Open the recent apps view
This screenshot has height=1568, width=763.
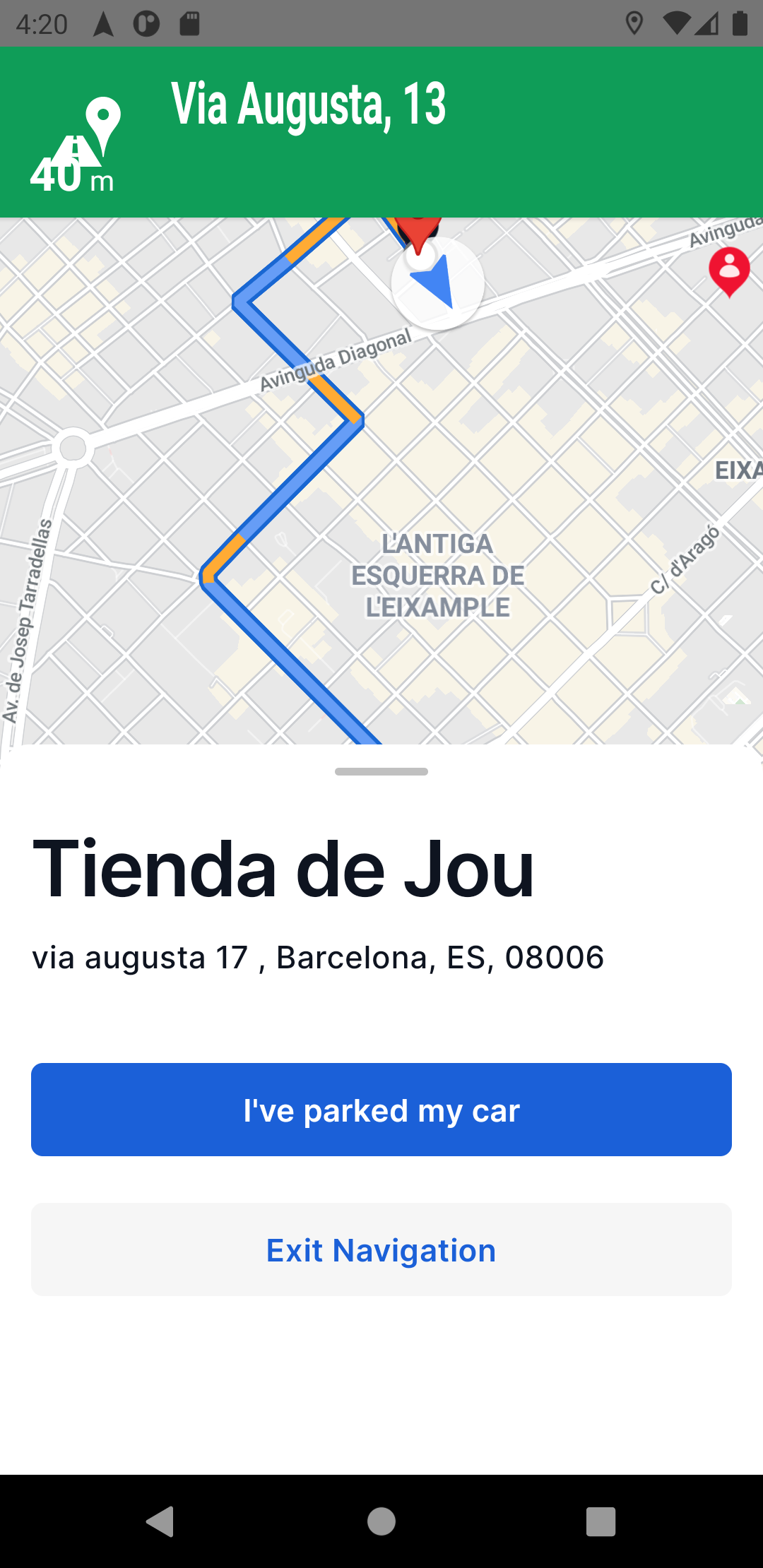(x=601, y=1521)
